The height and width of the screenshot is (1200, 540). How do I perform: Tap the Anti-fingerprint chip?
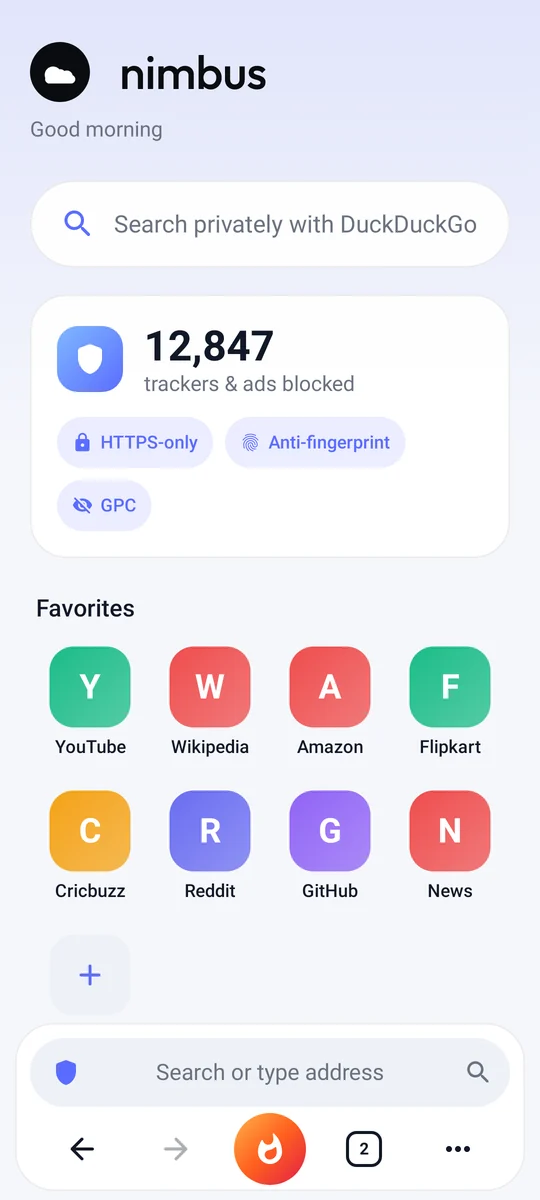click(x=315, y=442)
